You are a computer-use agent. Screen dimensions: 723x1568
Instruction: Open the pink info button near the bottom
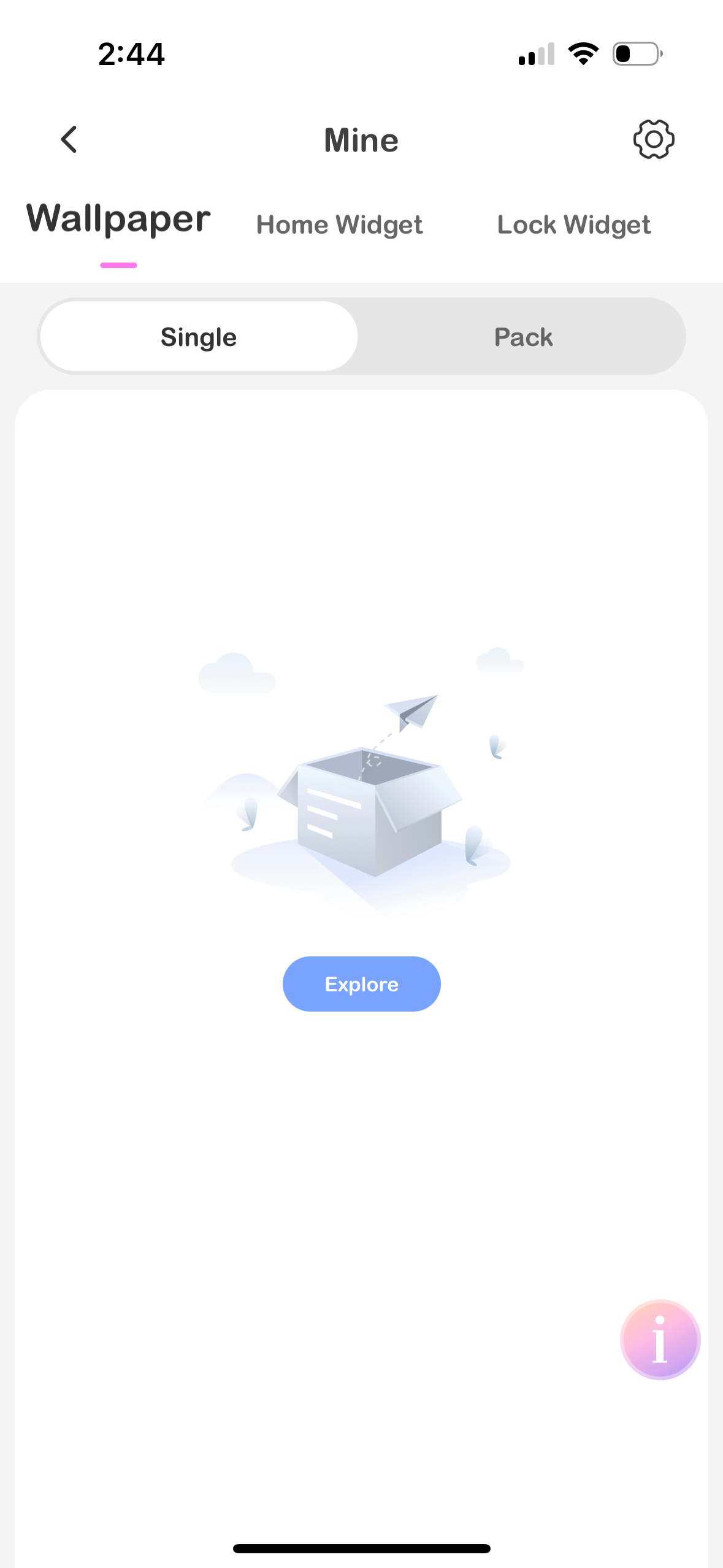tap(659, 1339)
